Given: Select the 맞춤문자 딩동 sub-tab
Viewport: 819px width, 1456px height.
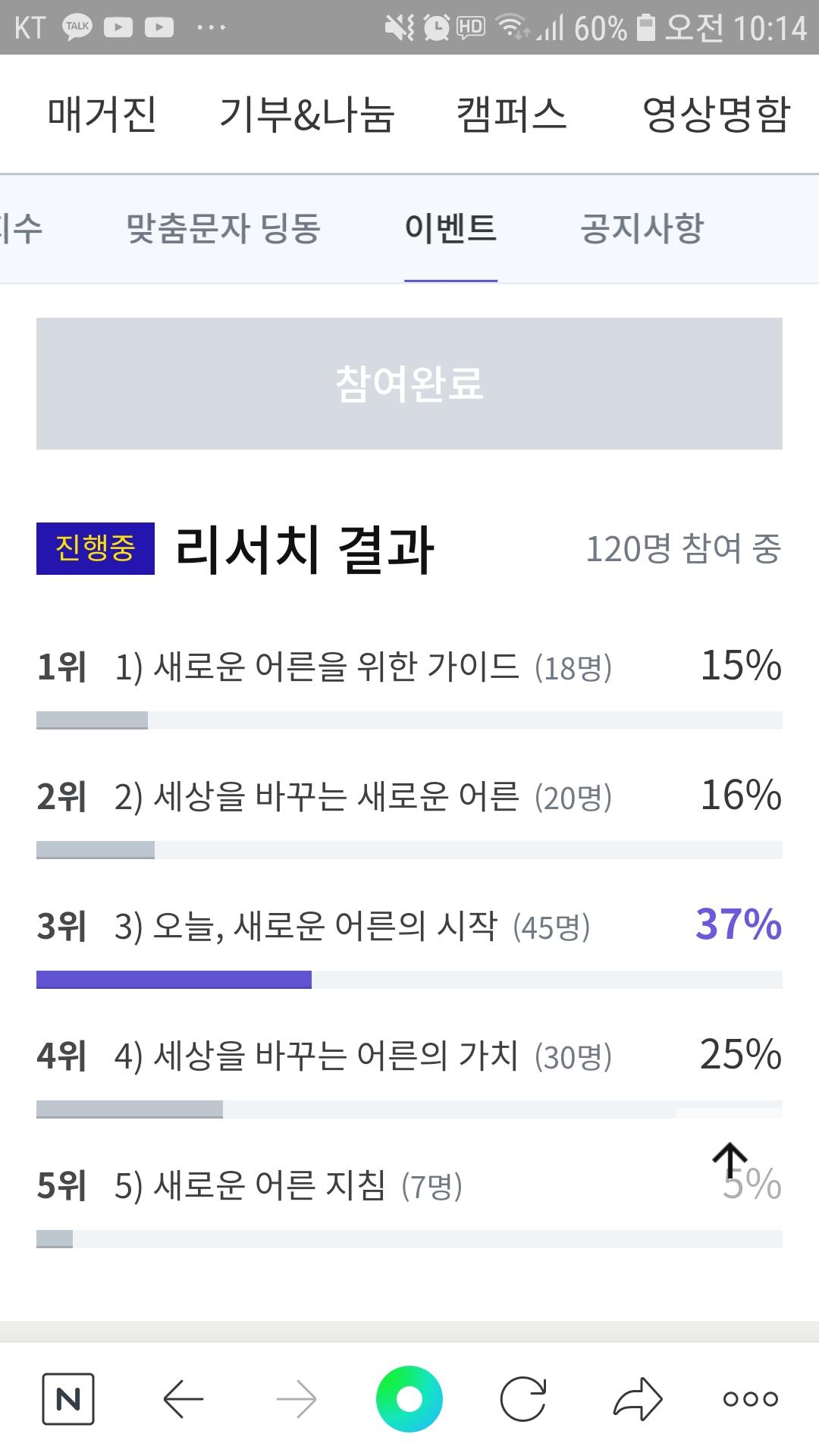Looking at the screenshot, I should tap(223, 228).
